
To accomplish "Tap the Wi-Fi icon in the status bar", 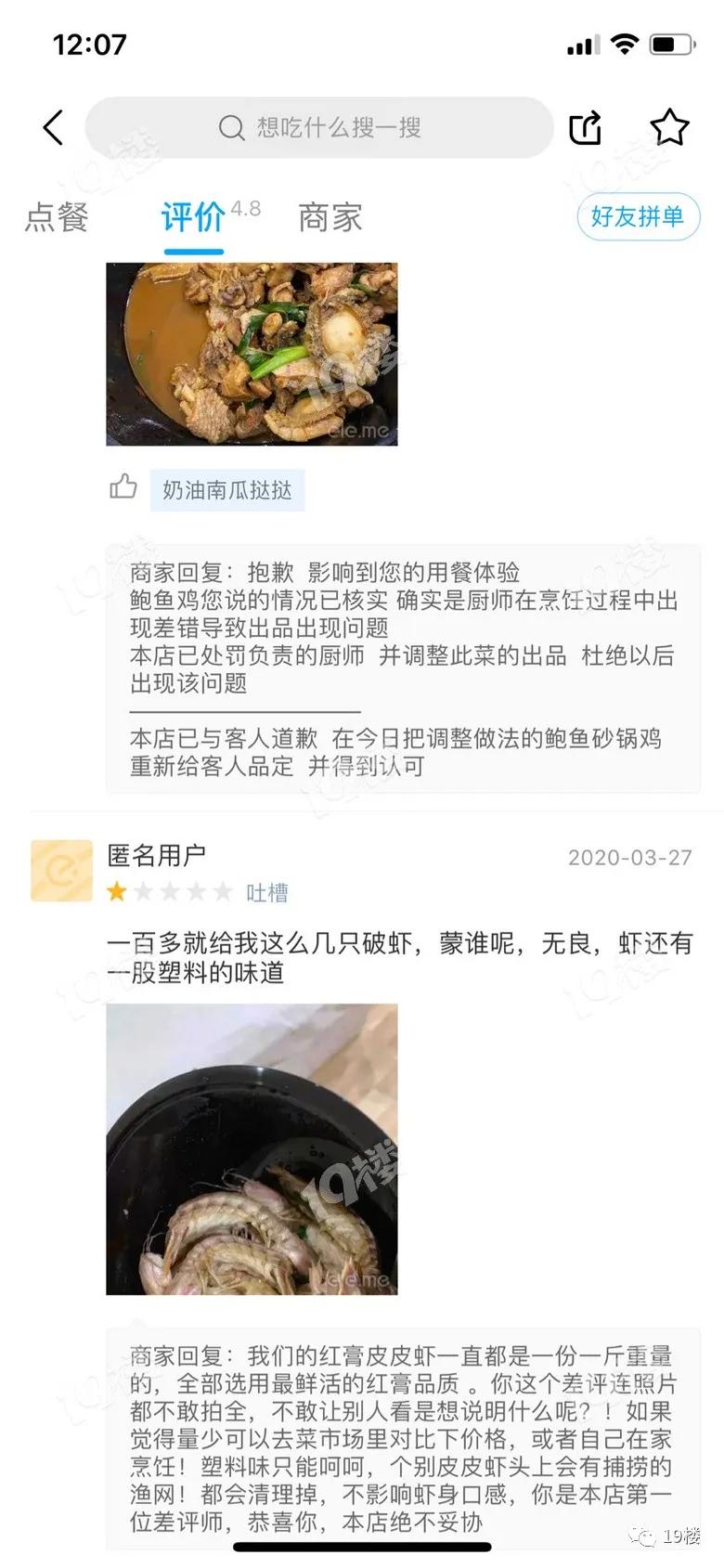I will tap(624, 42).
